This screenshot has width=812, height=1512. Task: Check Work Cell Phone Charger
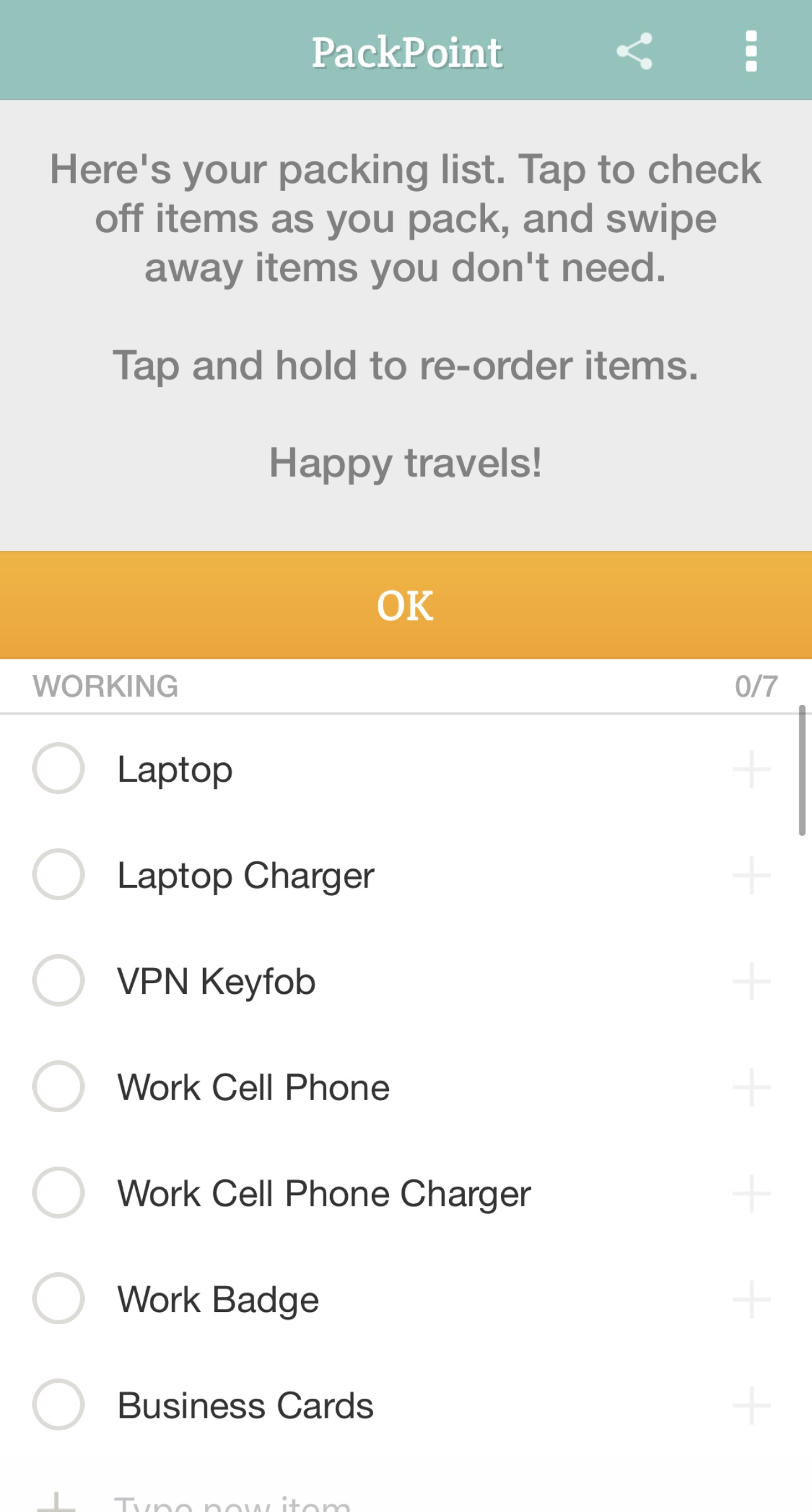click(58, 1193)
